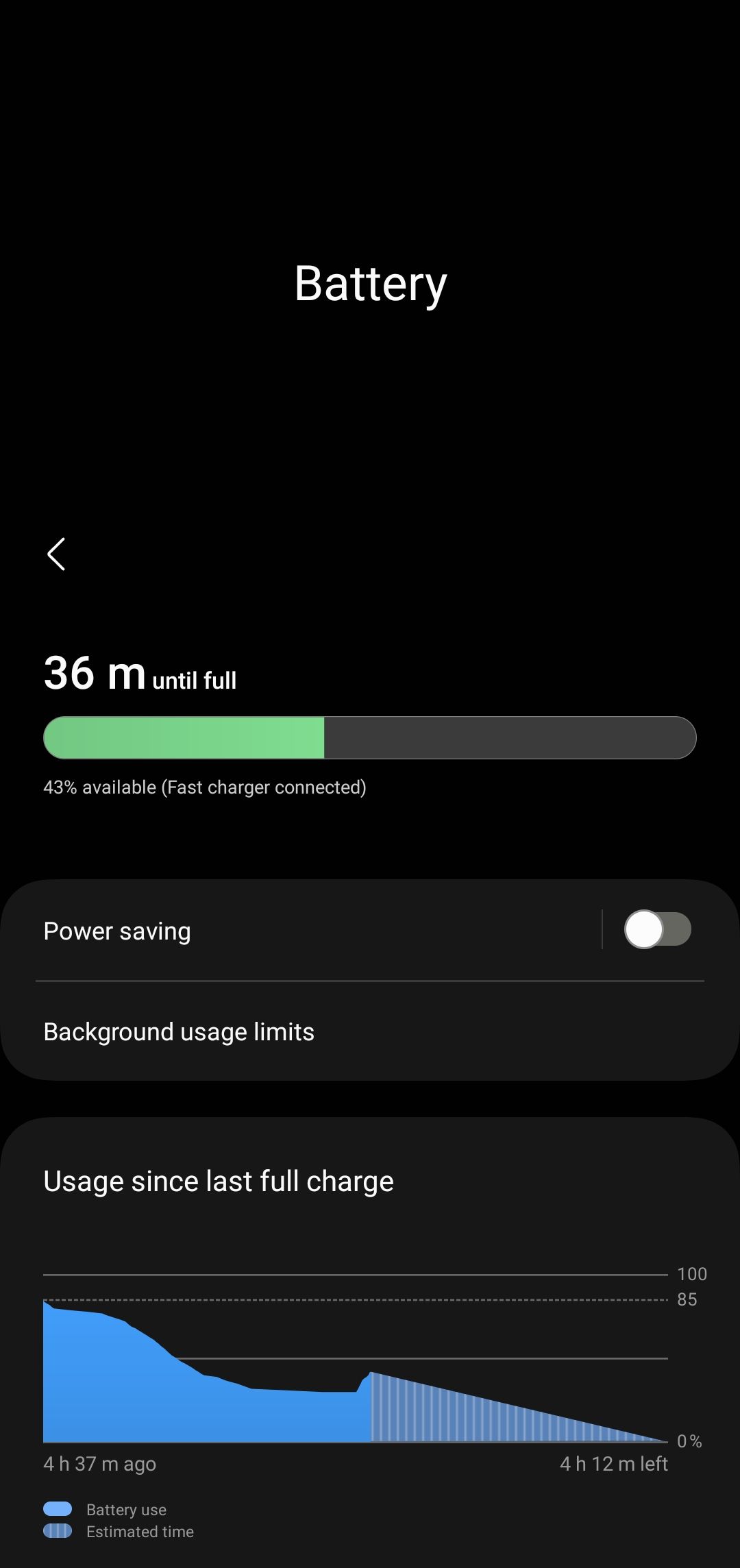Click the Power saving switch knob
The height and width of the screenshot is (1568, 740).
(x=645, y=929)
